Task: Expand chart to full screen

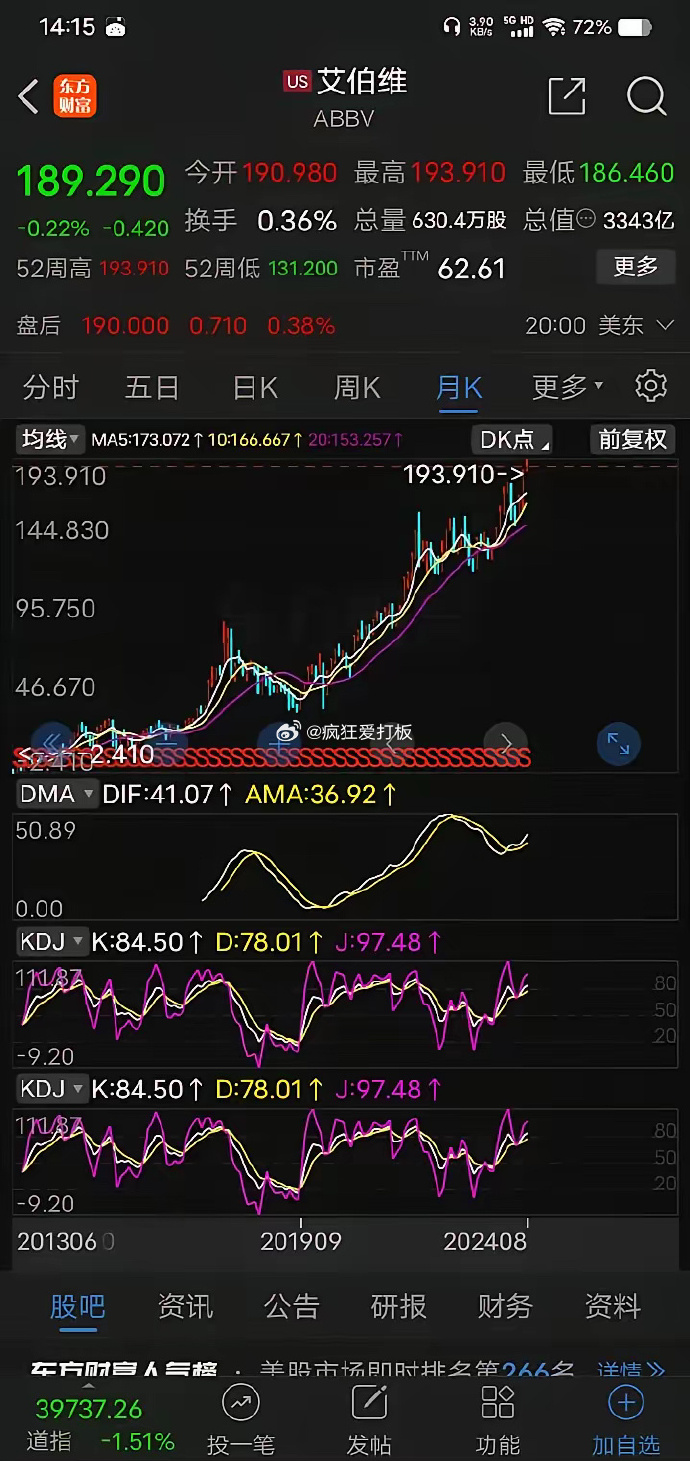Action: (x=618, y=743)
